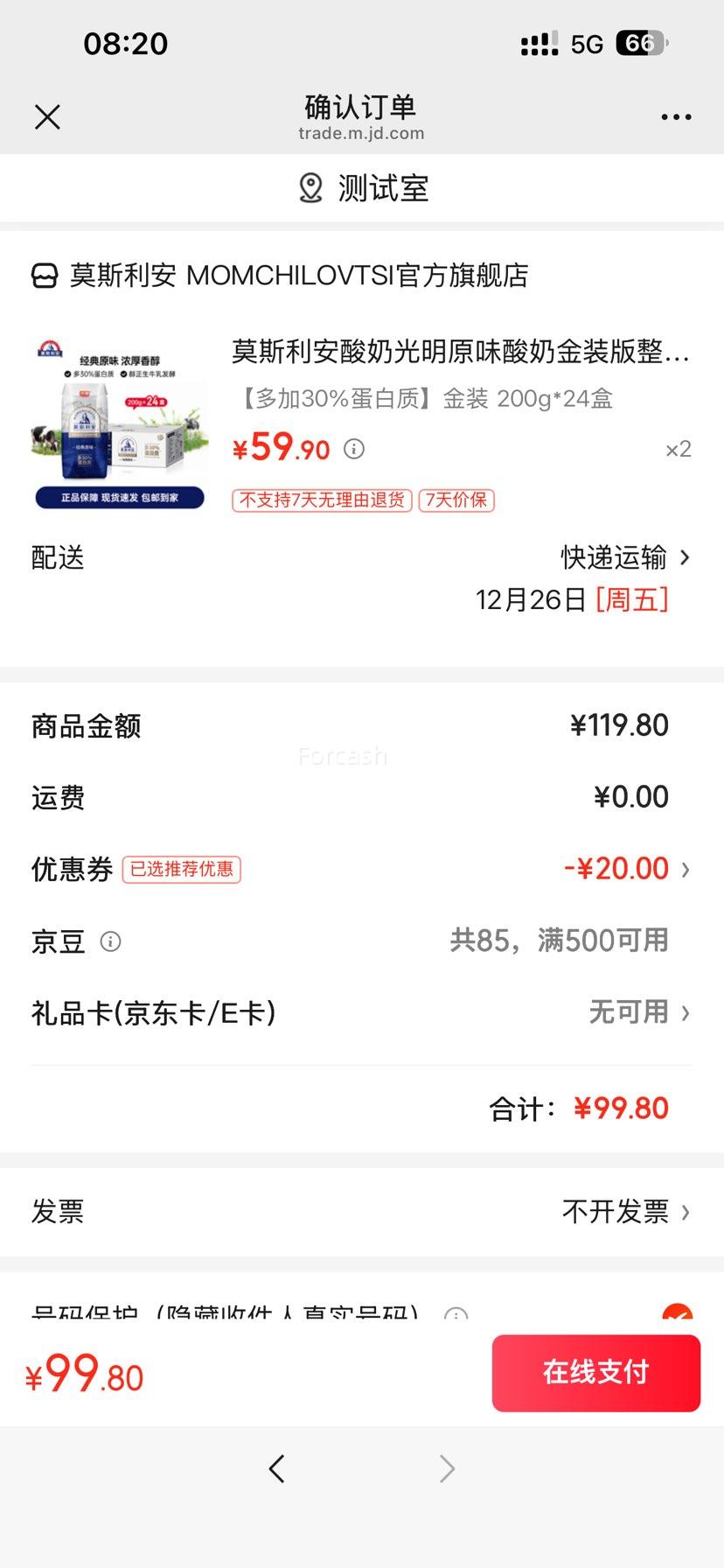Click the store icon before 莫斯利安 shop name
This screenshot has height=1568, width=724.
point(44,276)
